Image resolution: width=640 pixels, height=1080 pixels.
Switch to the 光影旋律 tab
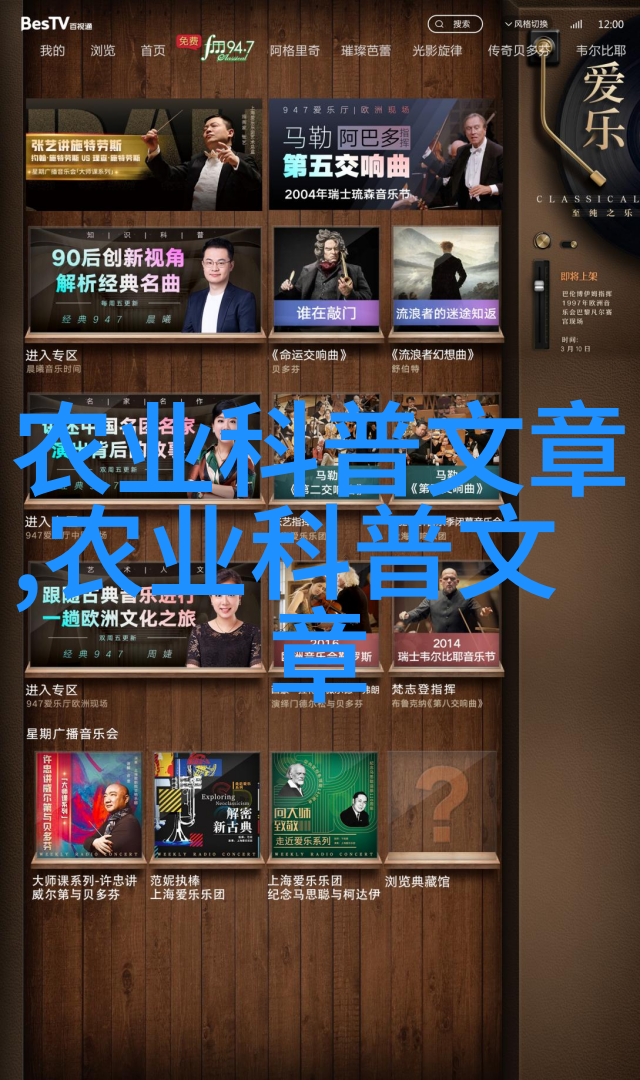point(438,50)
